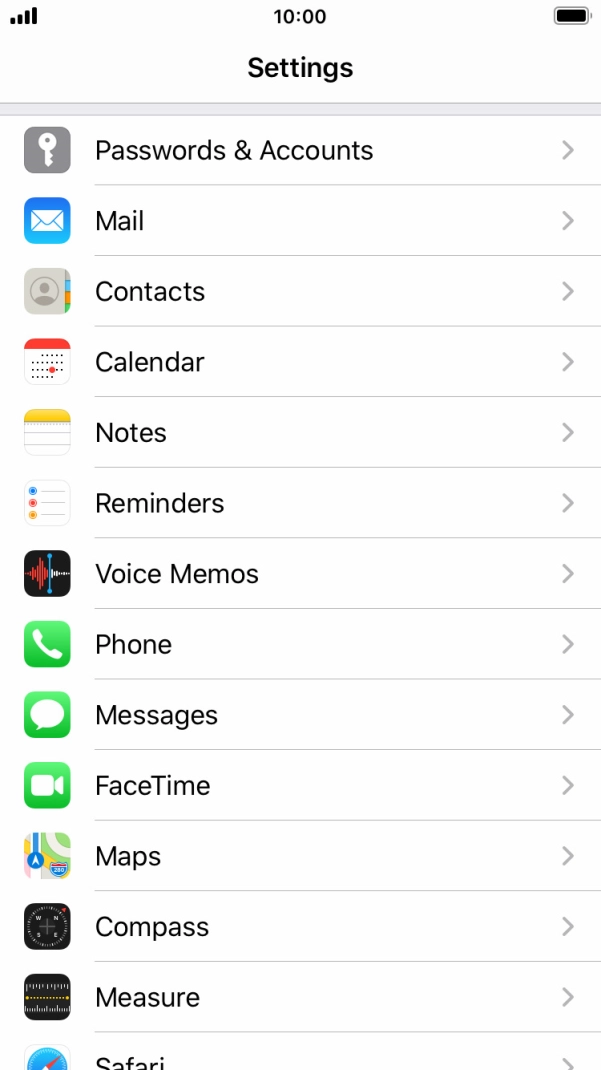Go to Phone settings

300,644
